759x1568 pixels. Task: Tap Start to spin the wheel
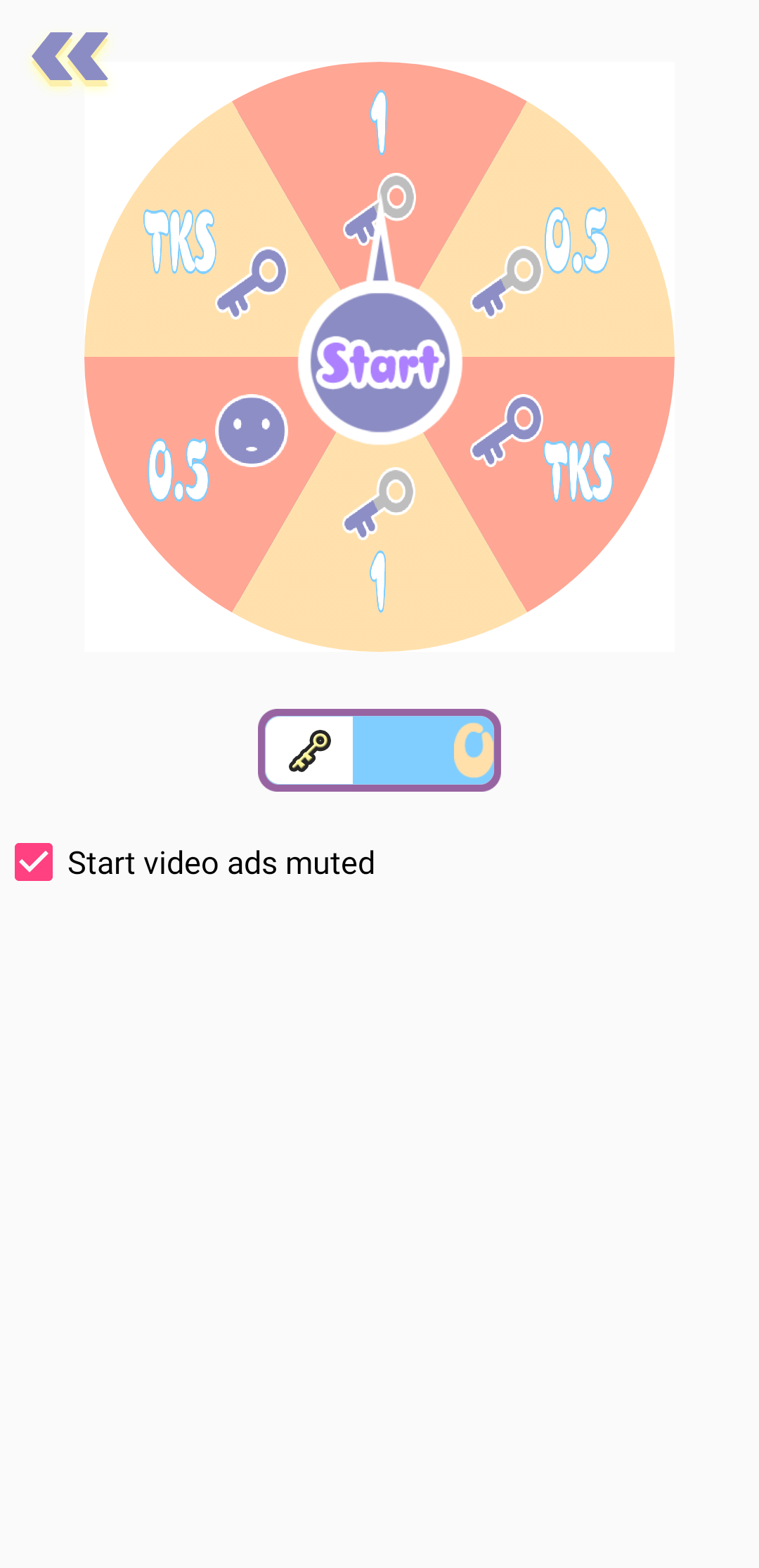click(x=379, y=362)
